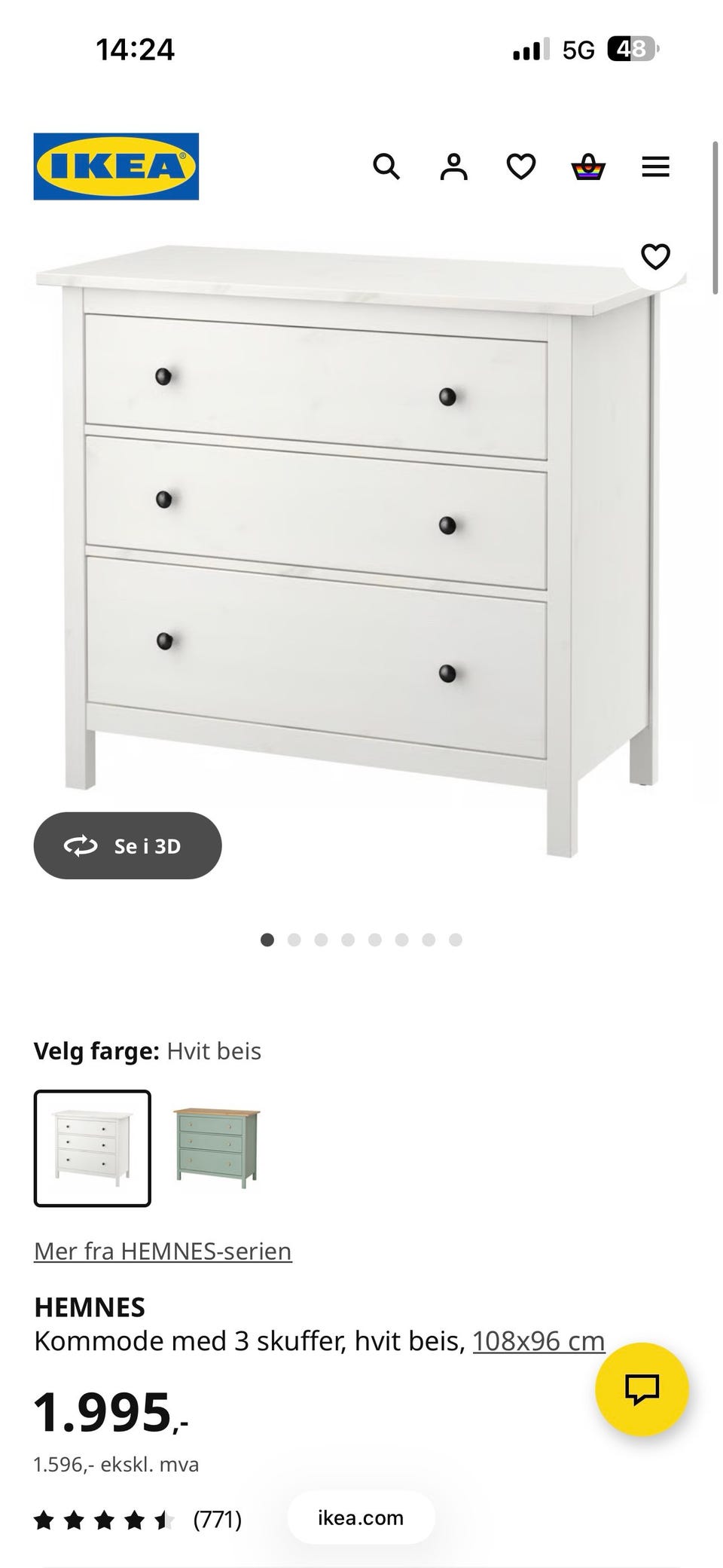Tap the Se i 3D button
The width and height of the screenshot is (723, 1568).
[x=127, y=845]
